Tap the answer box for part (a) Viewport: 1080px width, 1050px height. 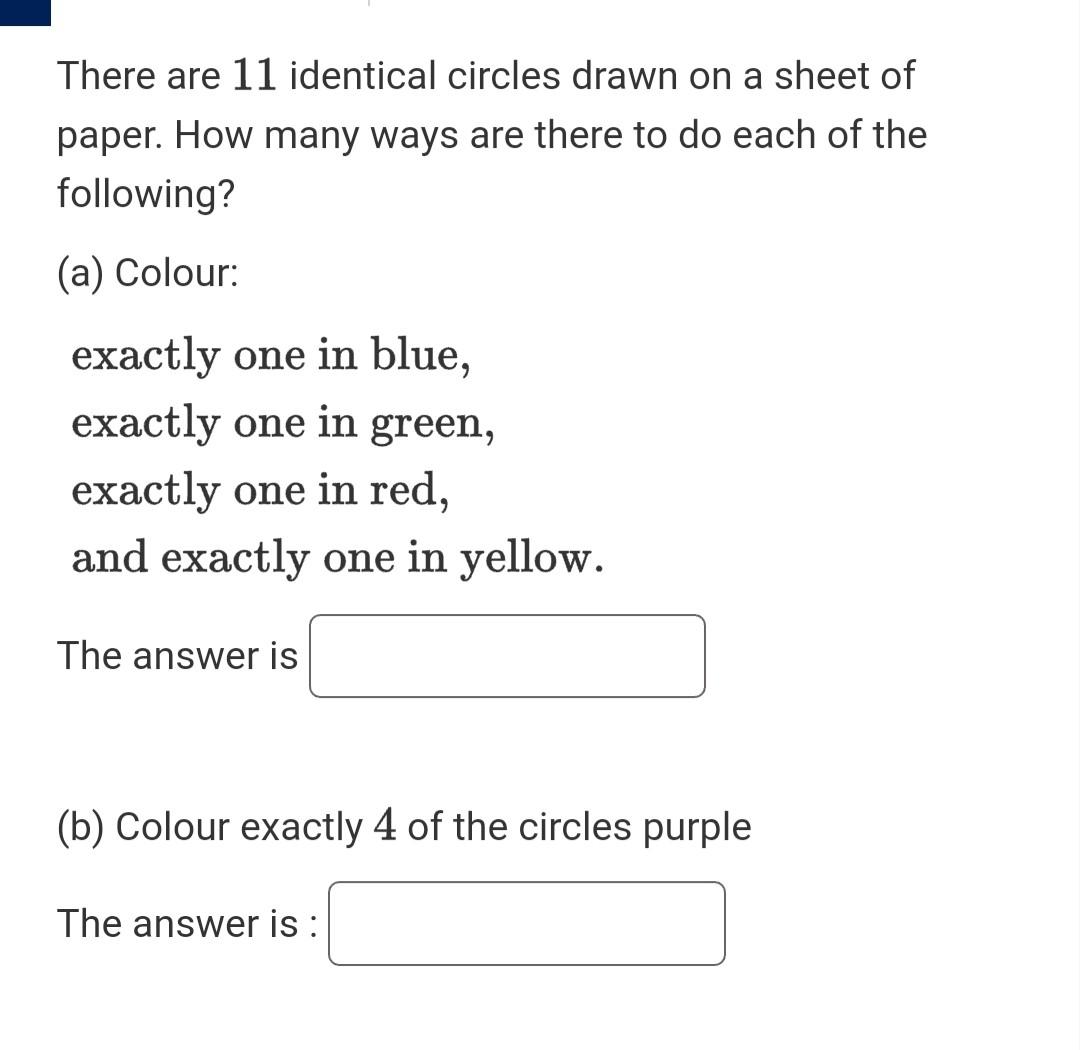[507, 656]
